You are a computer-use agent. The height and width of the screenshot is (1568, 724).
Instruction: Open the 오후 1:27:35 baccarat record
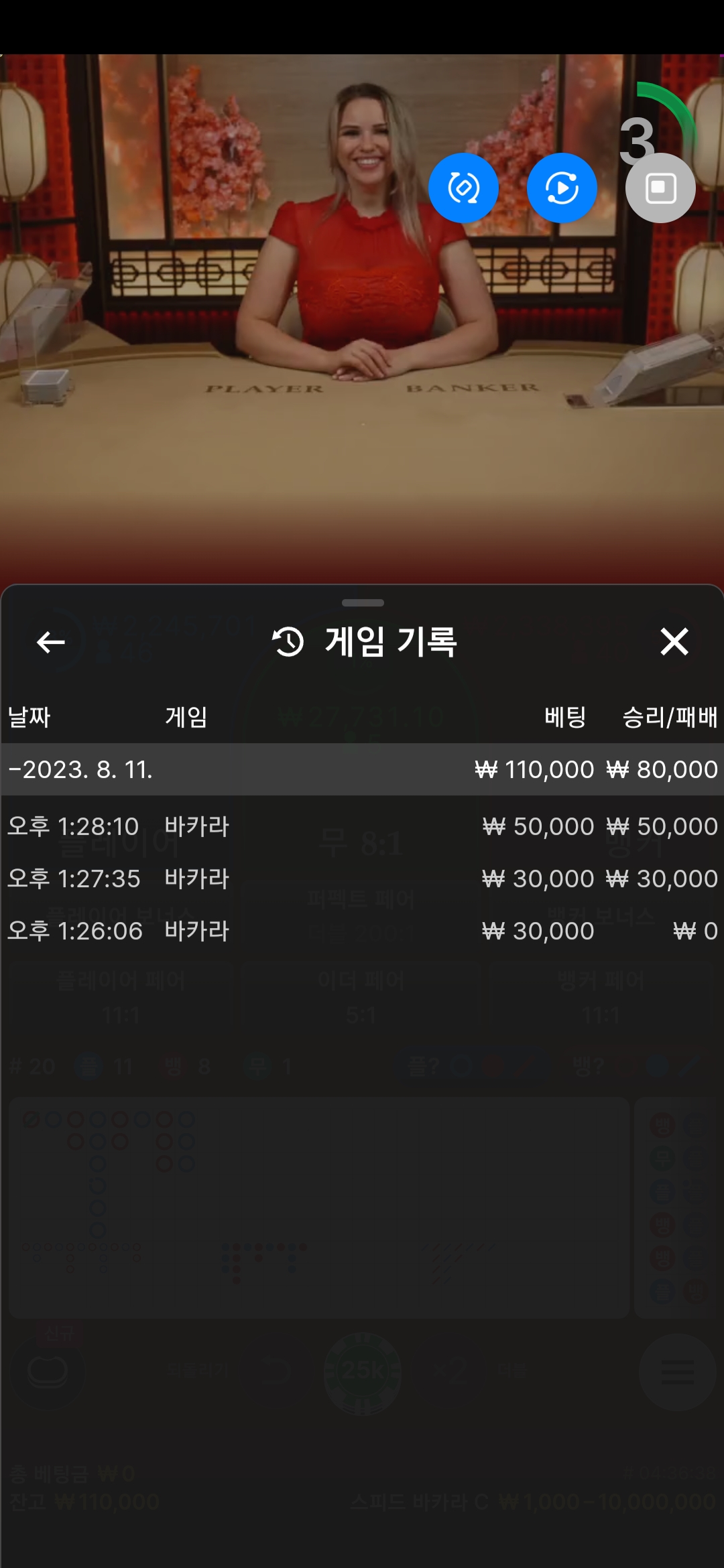tap(362, 878)
